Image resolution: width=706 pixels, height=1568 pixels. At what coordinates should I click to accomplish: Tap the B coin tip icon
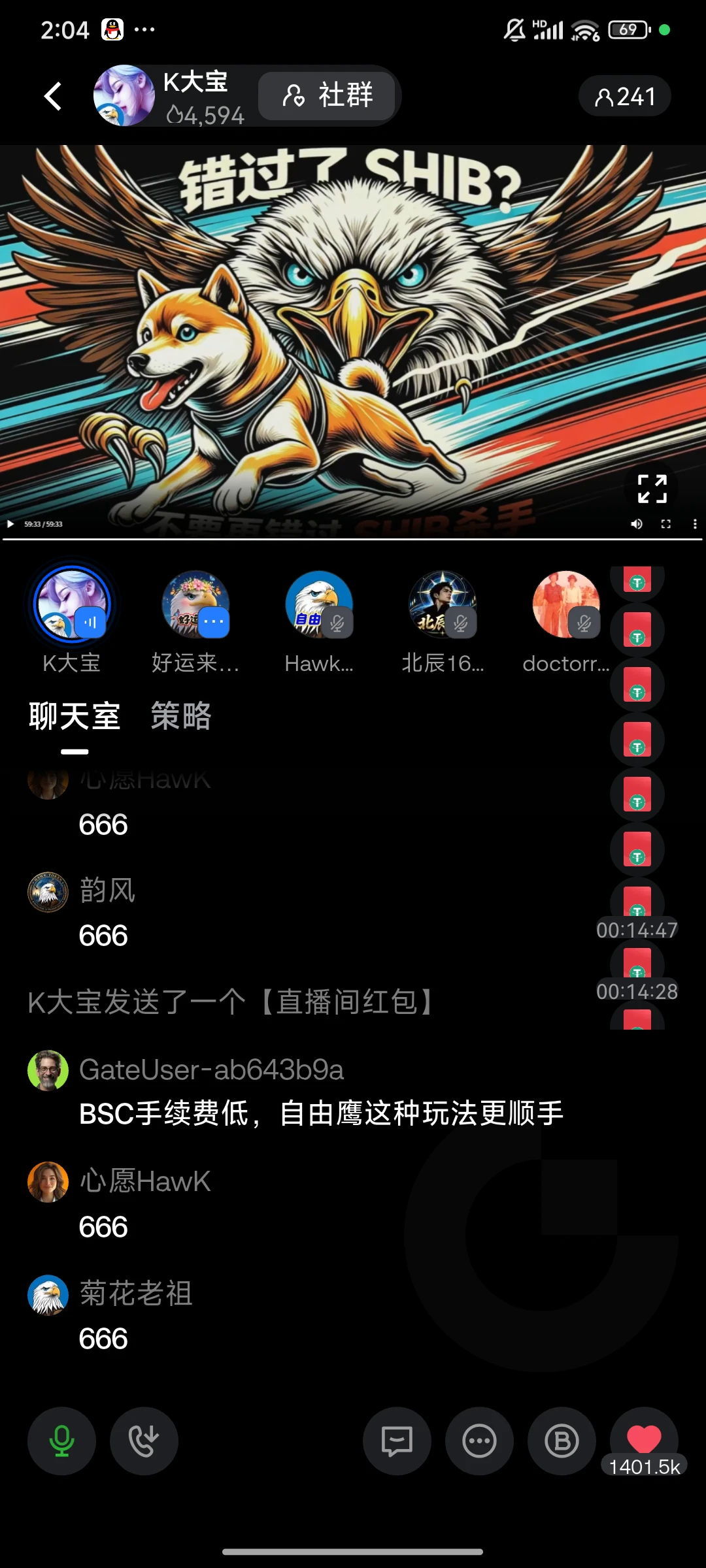click(x=562, y=1441)
